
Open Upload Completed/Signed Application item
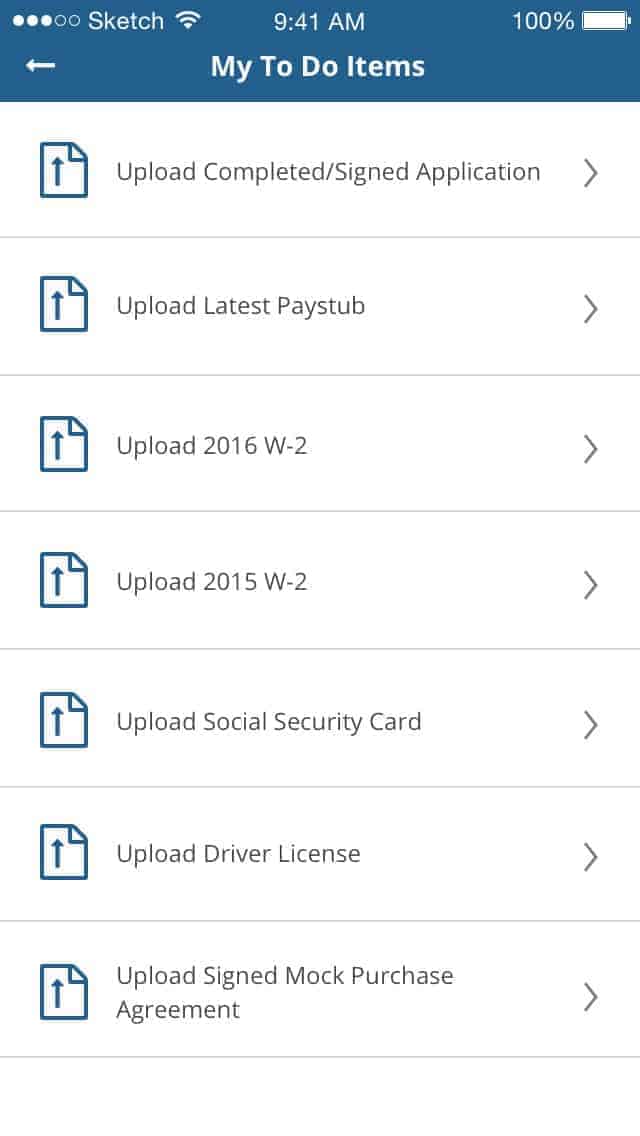coord(320,170)
